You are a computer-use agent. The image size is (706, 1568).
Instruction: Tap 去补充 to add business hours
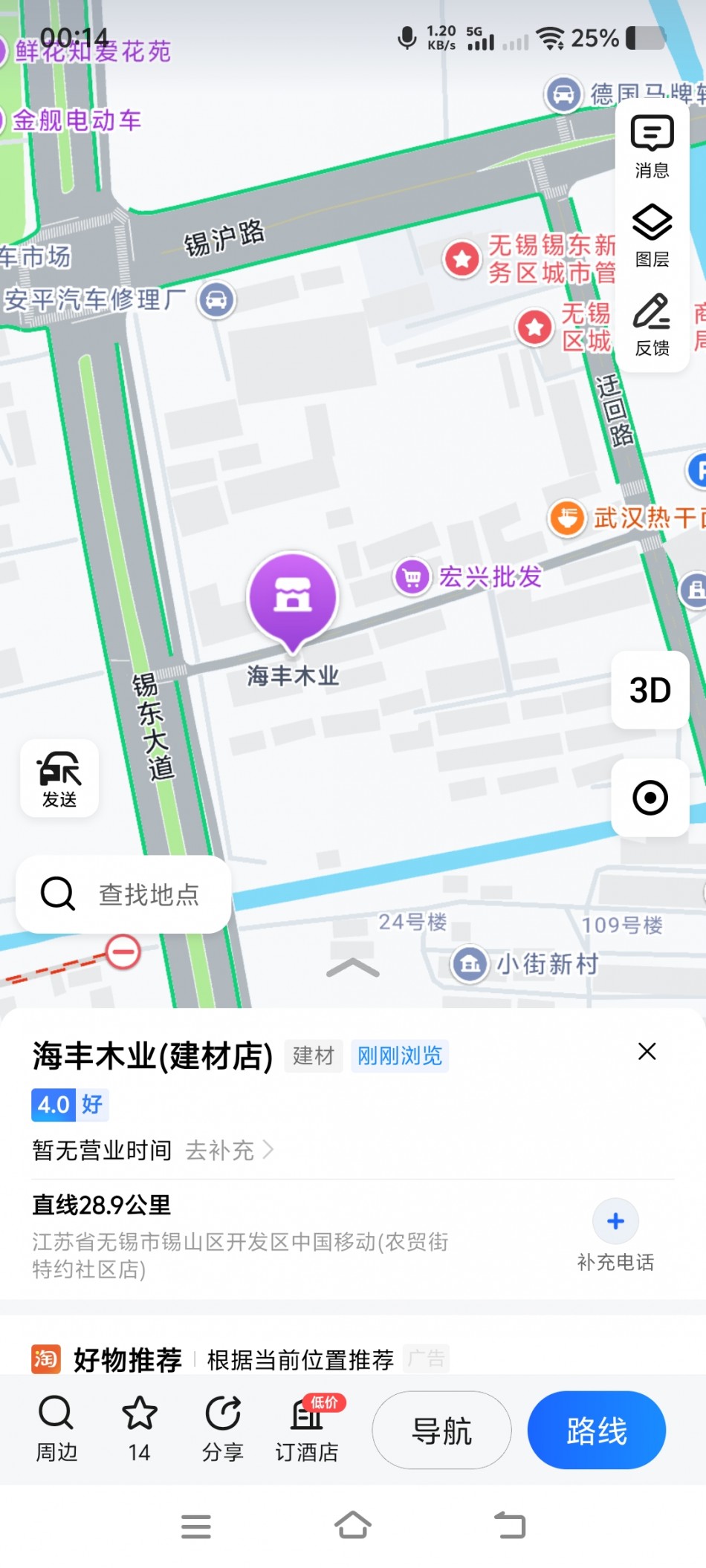point(229,1151)
